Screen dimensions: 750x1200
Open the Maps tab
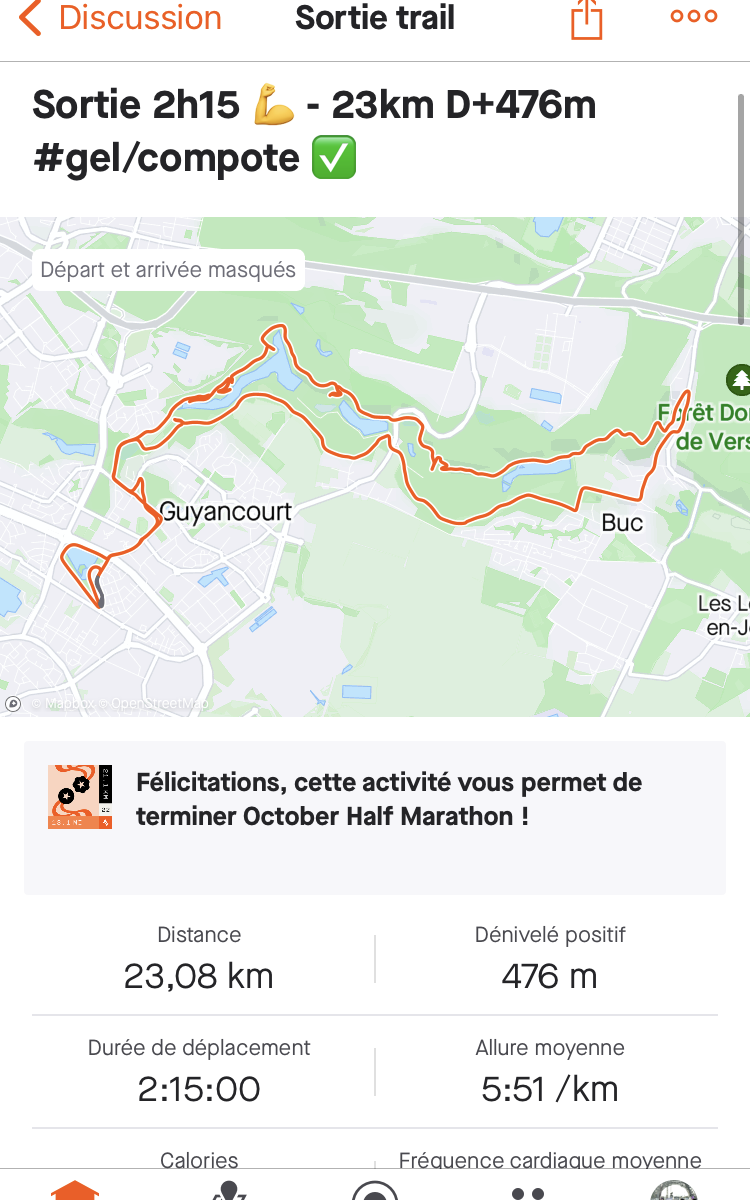coord(229,1190)
